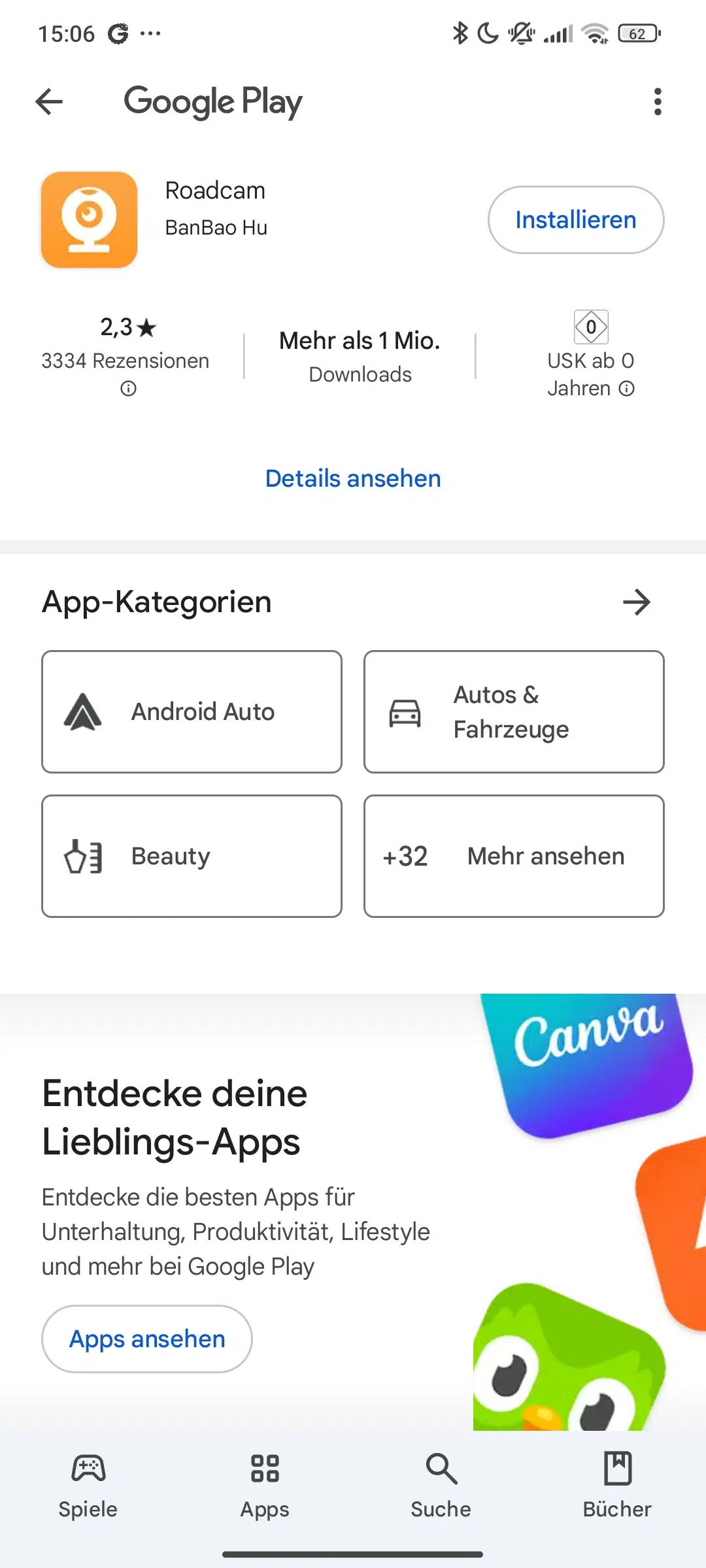Choose the Beauty category
The width and height of the screenshot is (706, 1568).
tap(192, 856)
